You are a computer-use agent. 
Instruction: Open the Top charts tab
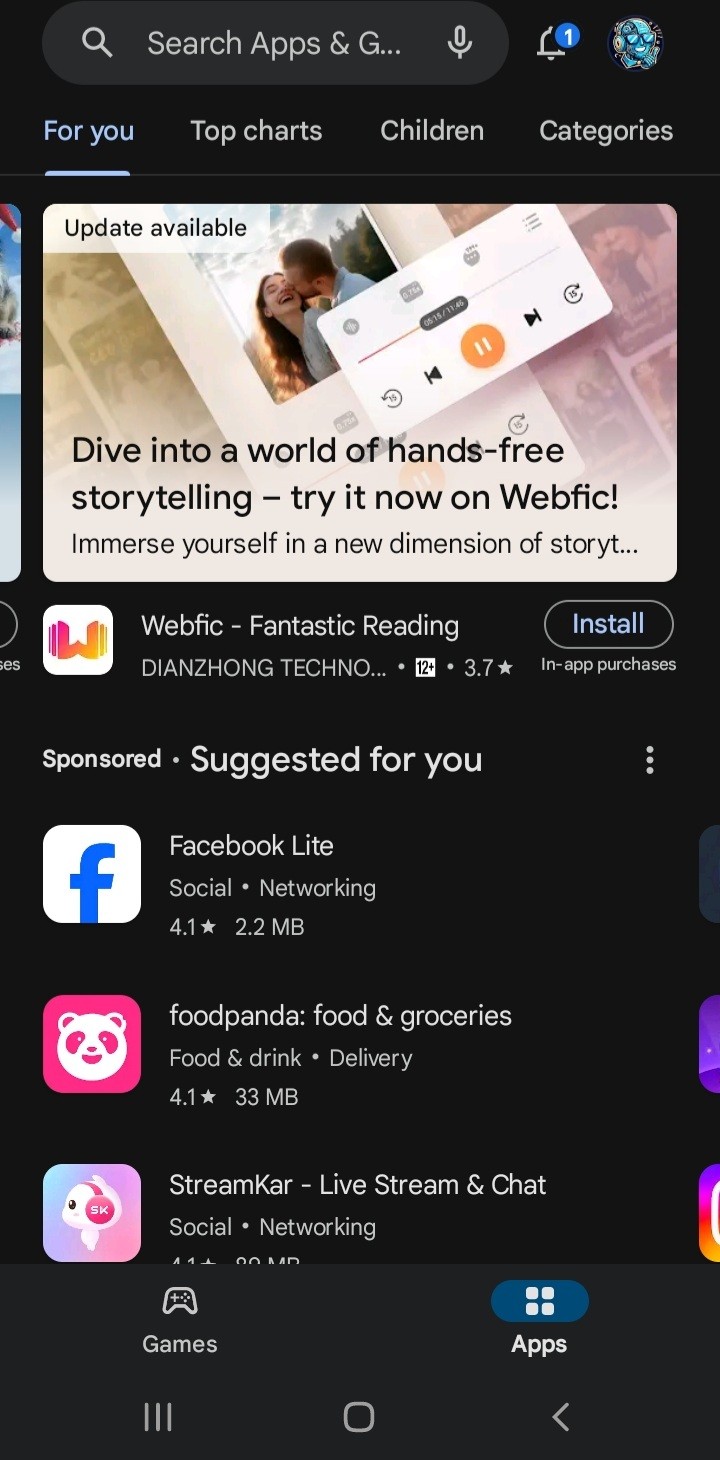pyautogui.click(x=256, y=130)
